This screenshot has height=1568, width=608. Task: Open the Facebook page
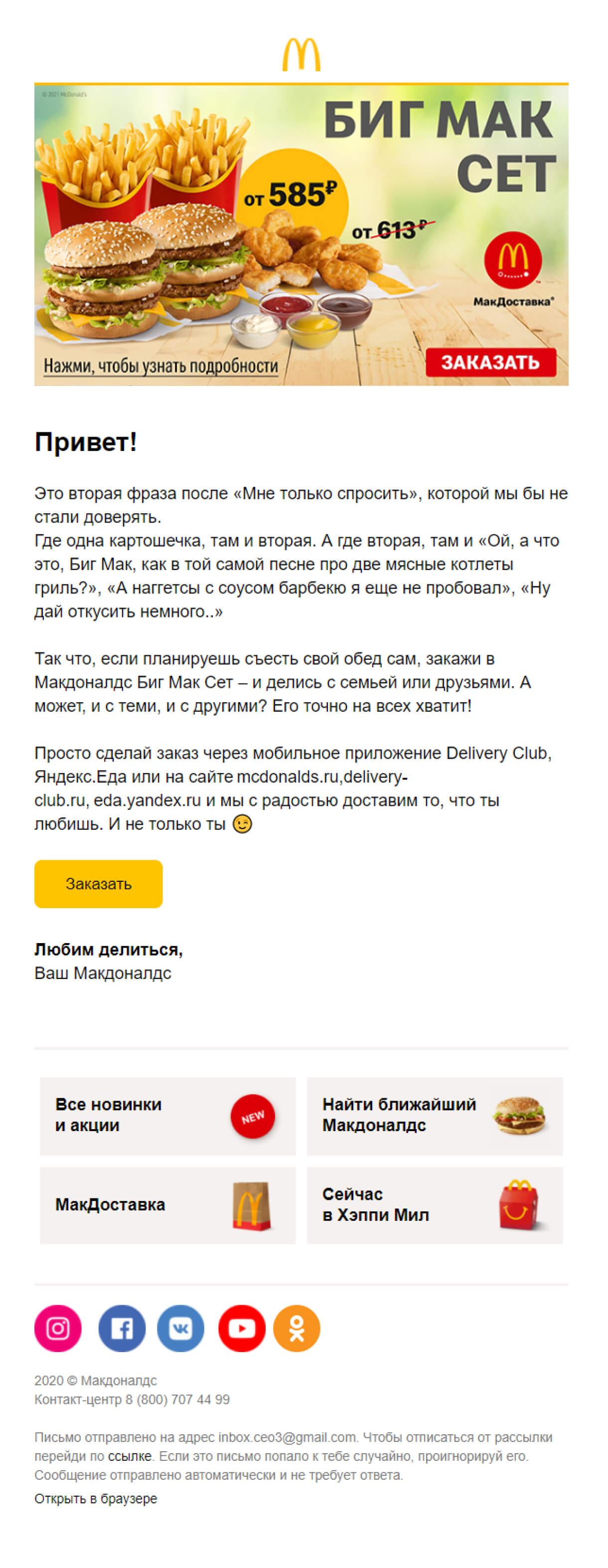point(122,1328)
